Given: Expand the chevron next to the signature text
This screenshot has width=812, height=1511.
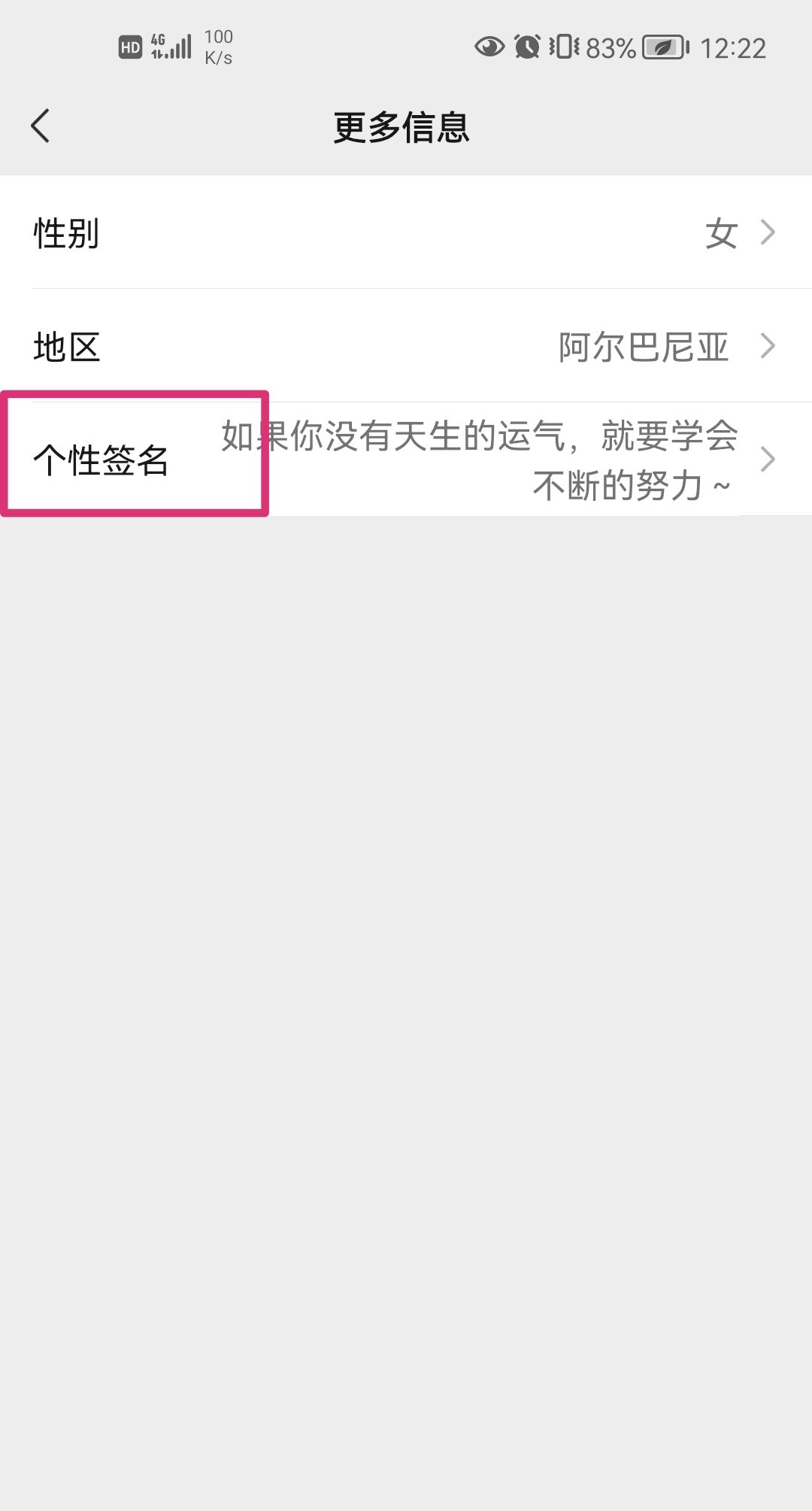Looking at the screenshot, I should coord(768,459).
